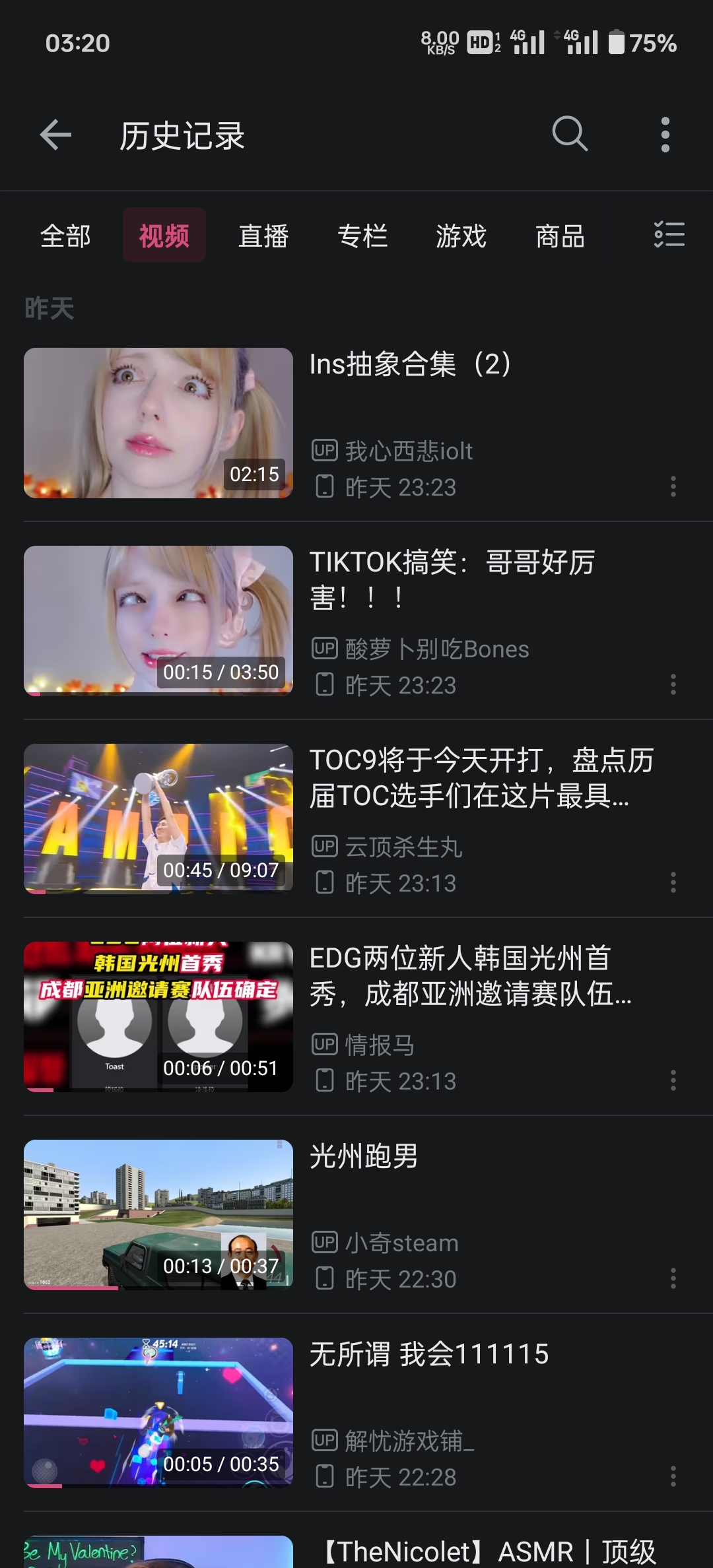The image size is (713, 1568).
Task: Search the watch history
Action: [570, 135]
